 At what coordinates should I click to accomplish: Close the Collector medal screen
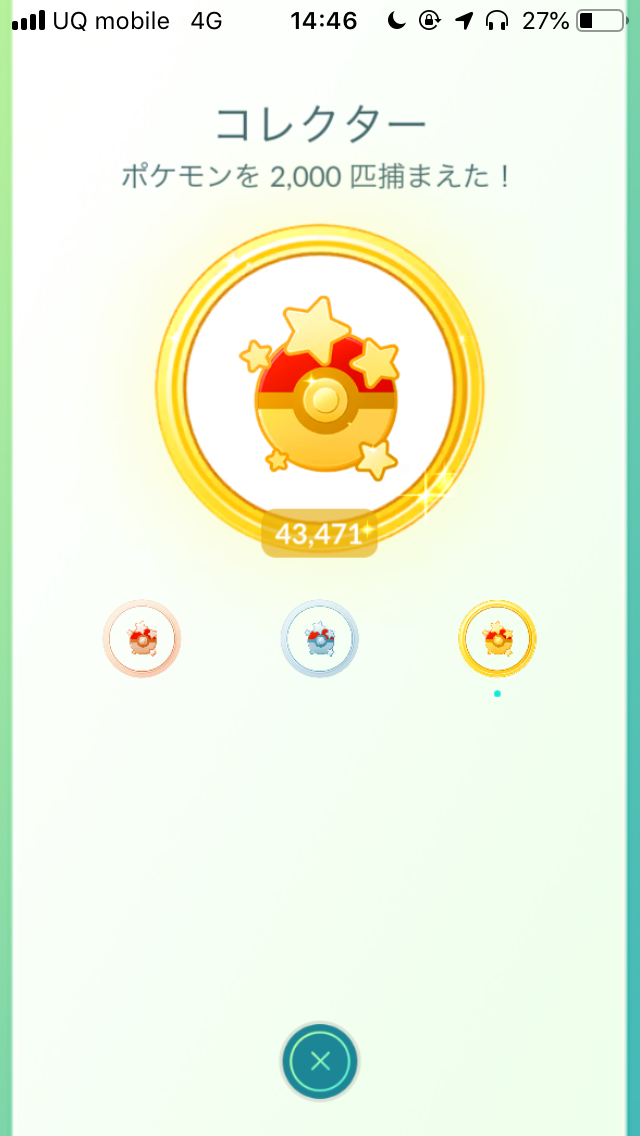(x=320, y=1061)
